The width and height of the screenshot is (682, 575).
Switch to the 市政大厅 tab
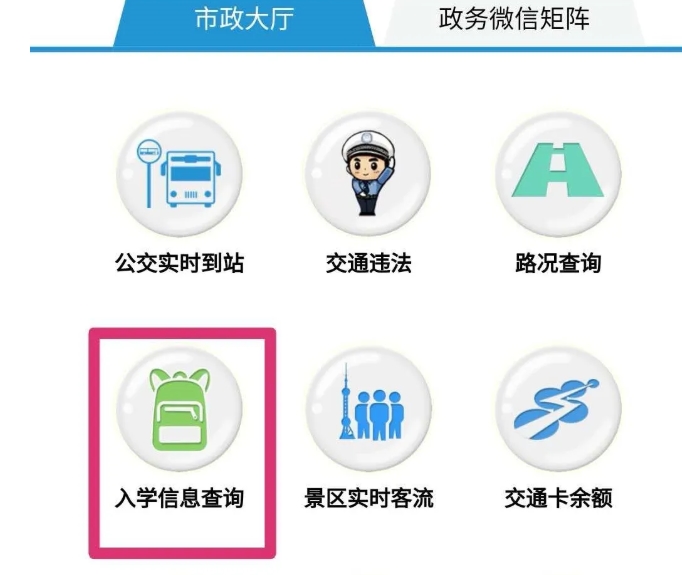coord(244,20)
